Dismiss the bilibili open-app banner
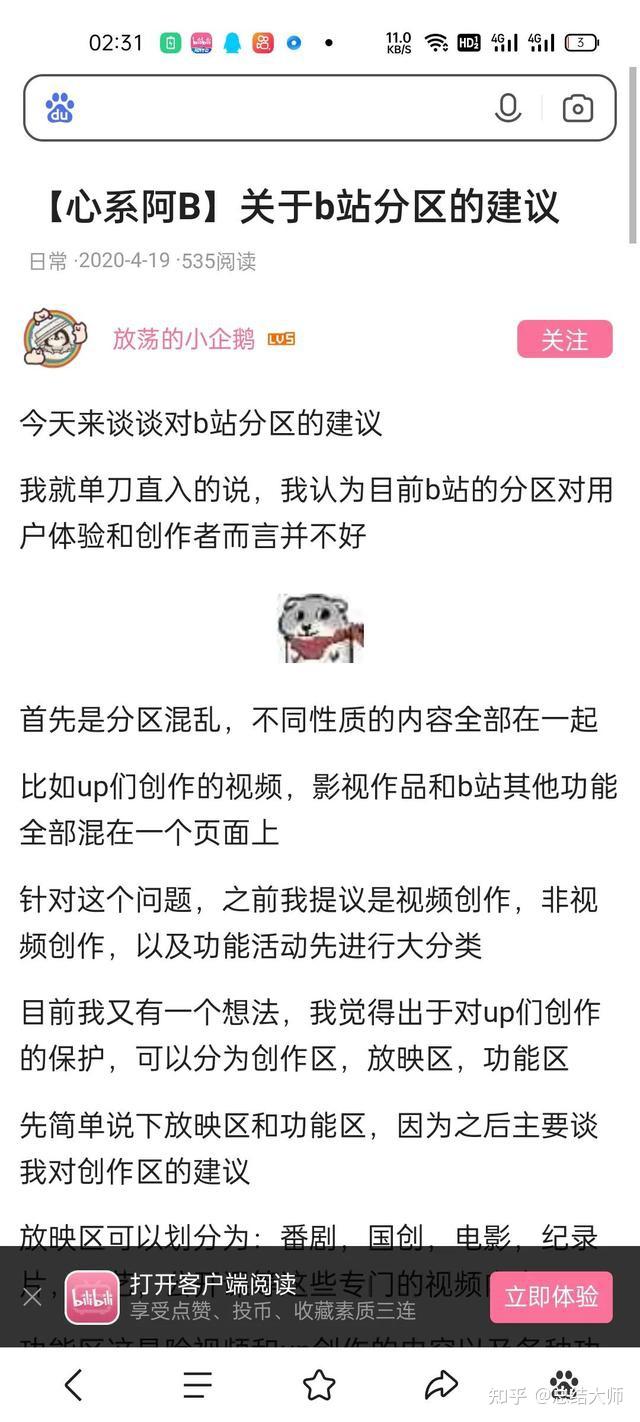Viewport: 640px width, 1422px height. click(x=32, y=1297)
